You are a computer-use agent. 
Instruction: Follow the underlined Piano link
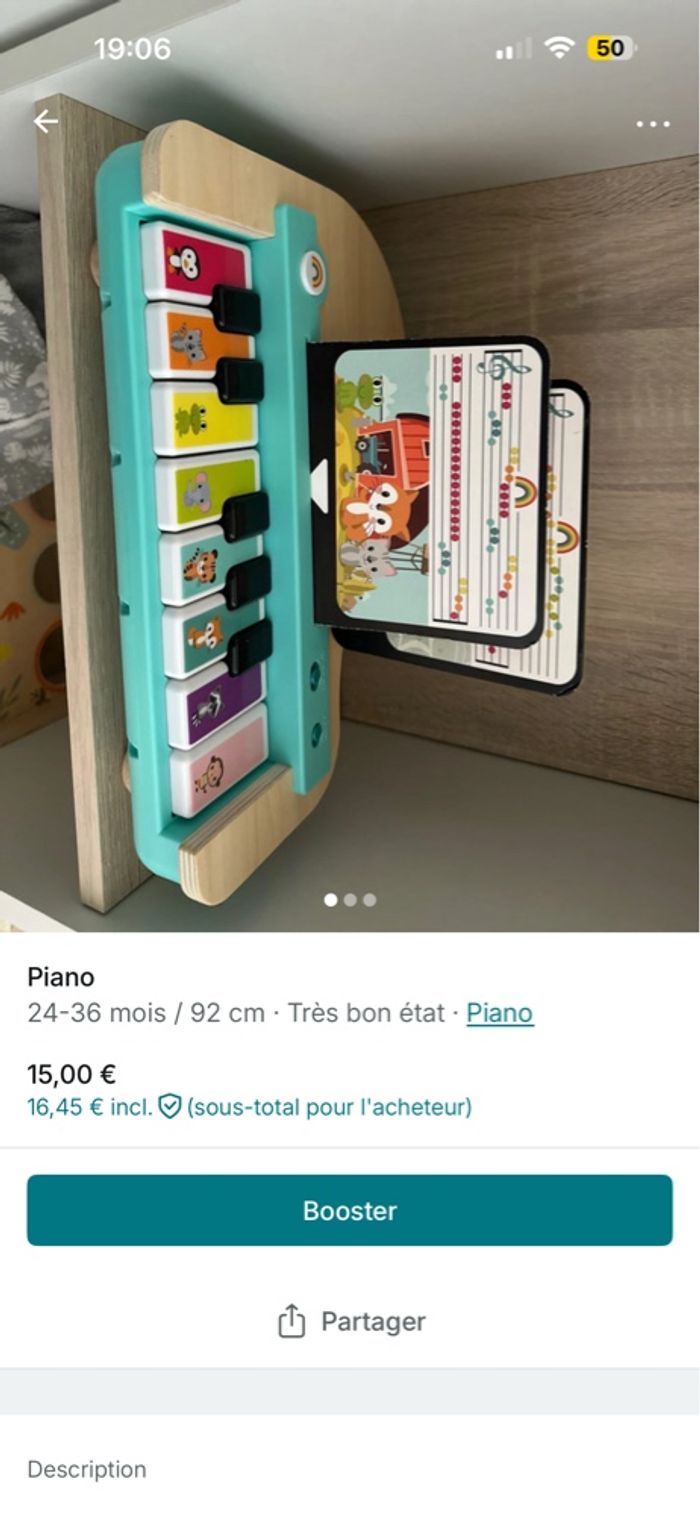click(499, 1013)
